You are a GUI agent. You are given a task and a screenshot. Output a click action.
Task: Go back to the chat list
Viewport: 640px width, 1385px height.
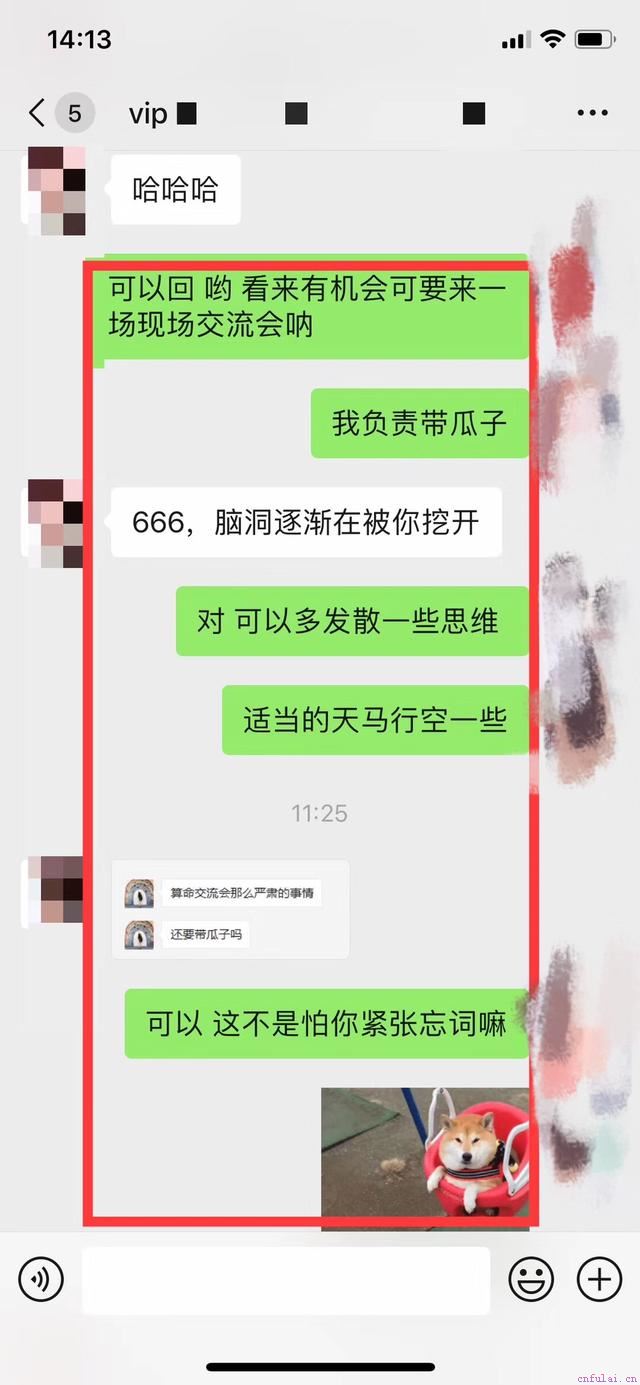[x=38, y=113]
